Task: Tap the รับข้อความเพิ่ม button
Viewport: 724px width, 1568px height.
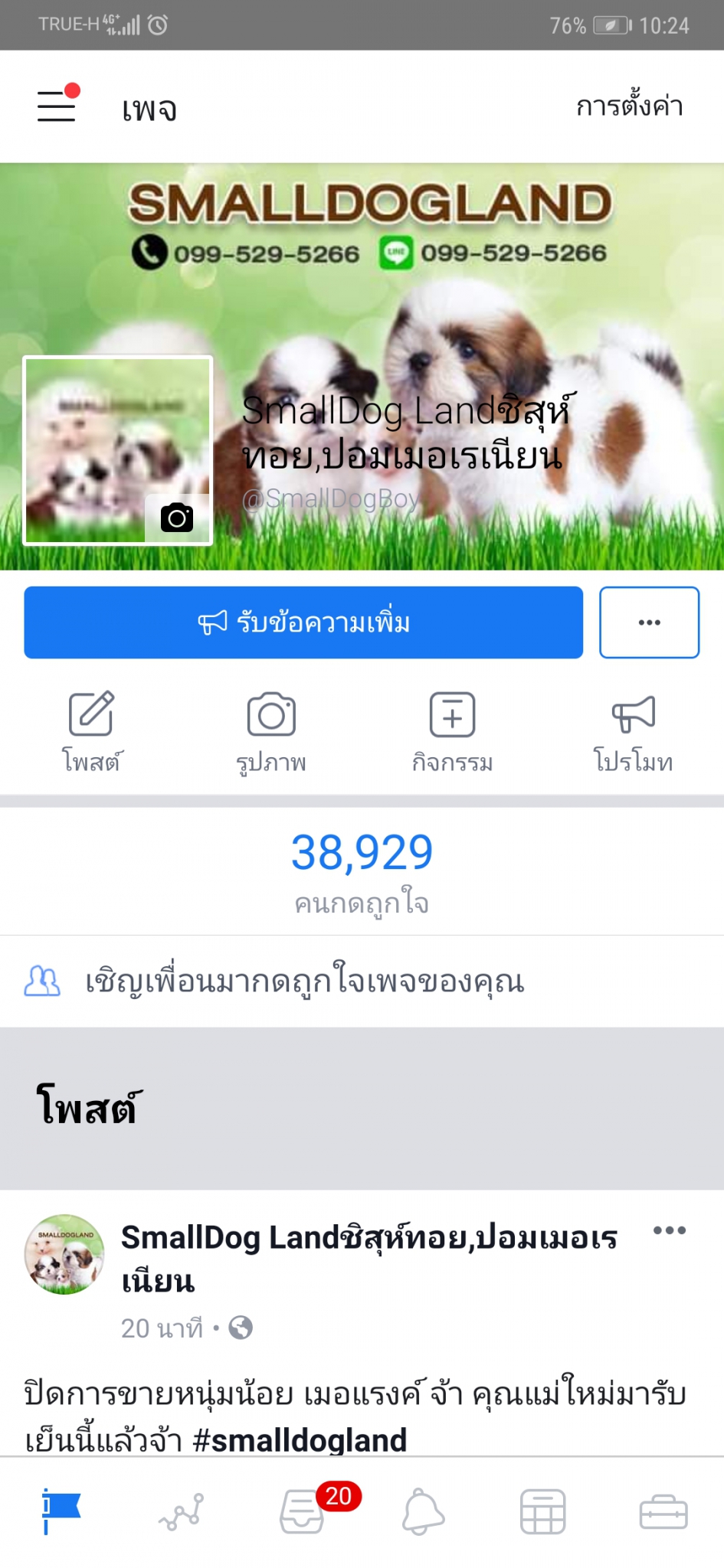Action: (303, 622)
